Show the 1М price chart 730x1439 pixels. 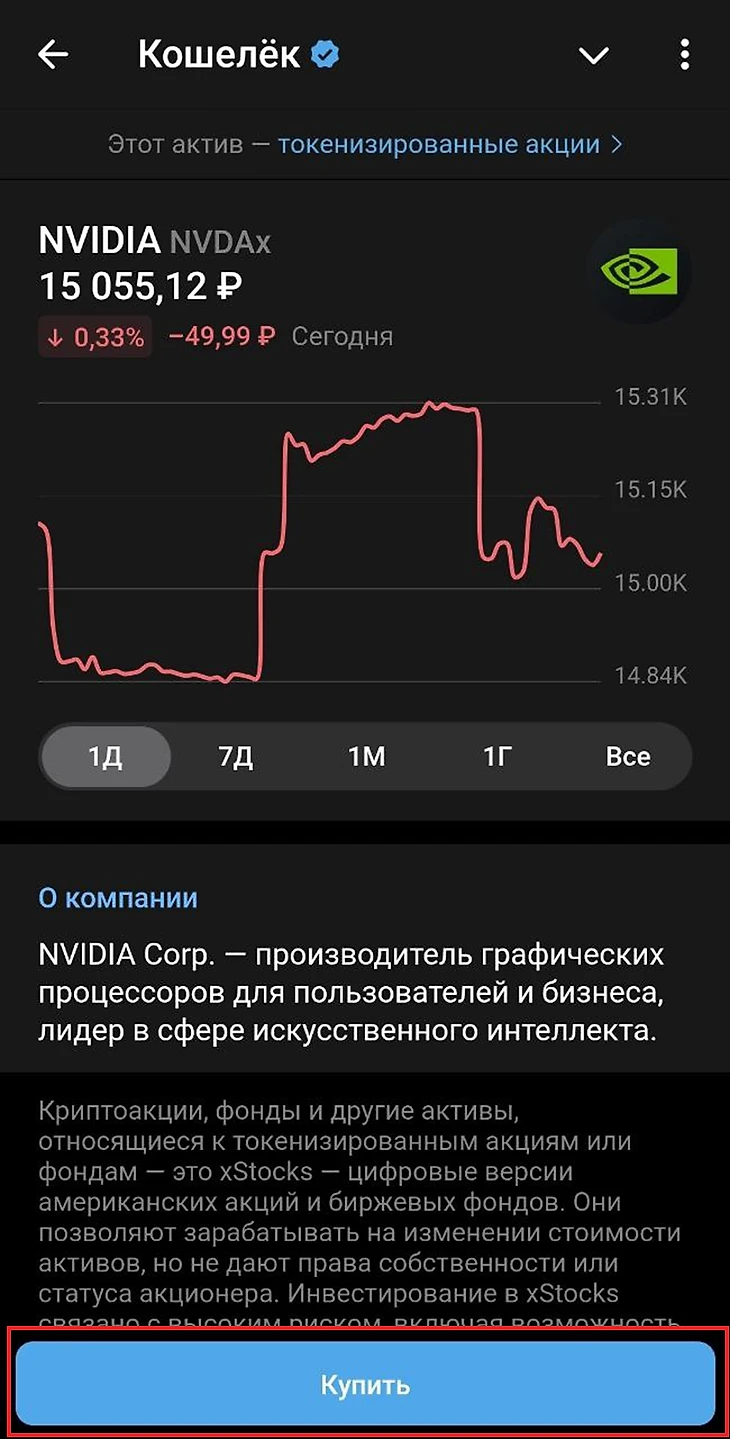tap(366, 757)
